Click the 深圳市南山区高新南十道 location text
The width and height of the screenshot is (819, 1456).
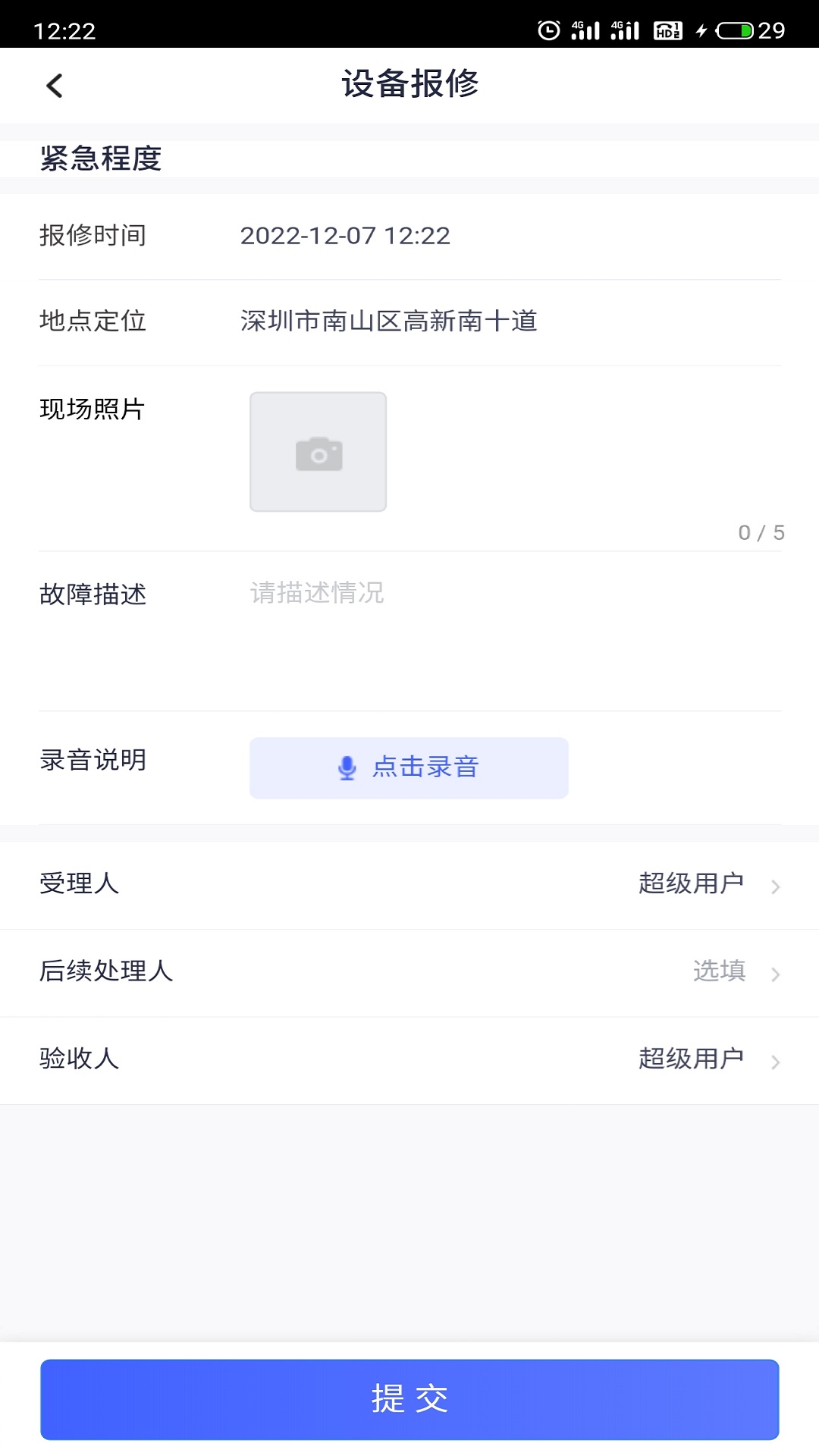point(389,321)
